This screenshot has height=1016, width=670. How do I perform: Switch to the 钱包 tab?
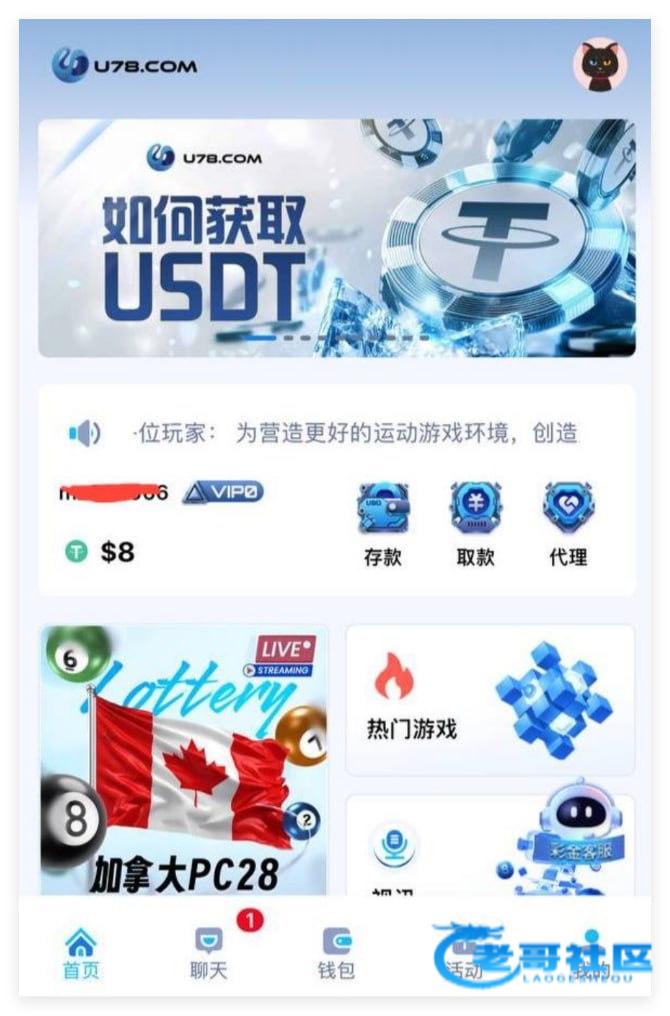pyautogui.click(x=336, y=954)
